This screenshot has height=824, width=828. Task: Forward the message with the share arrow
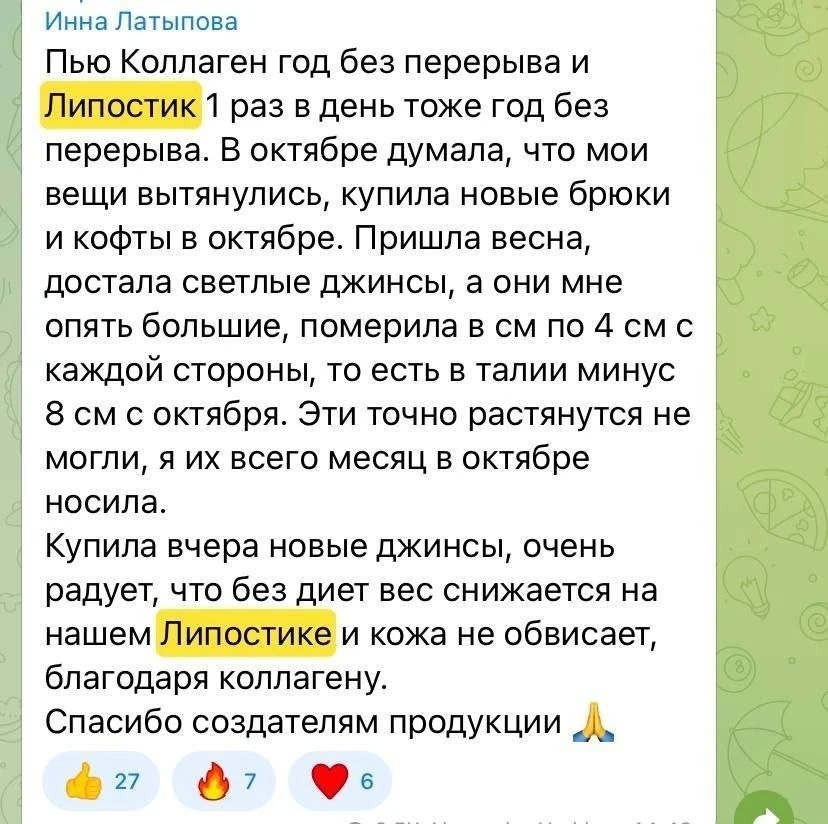[x=764, y=811]
